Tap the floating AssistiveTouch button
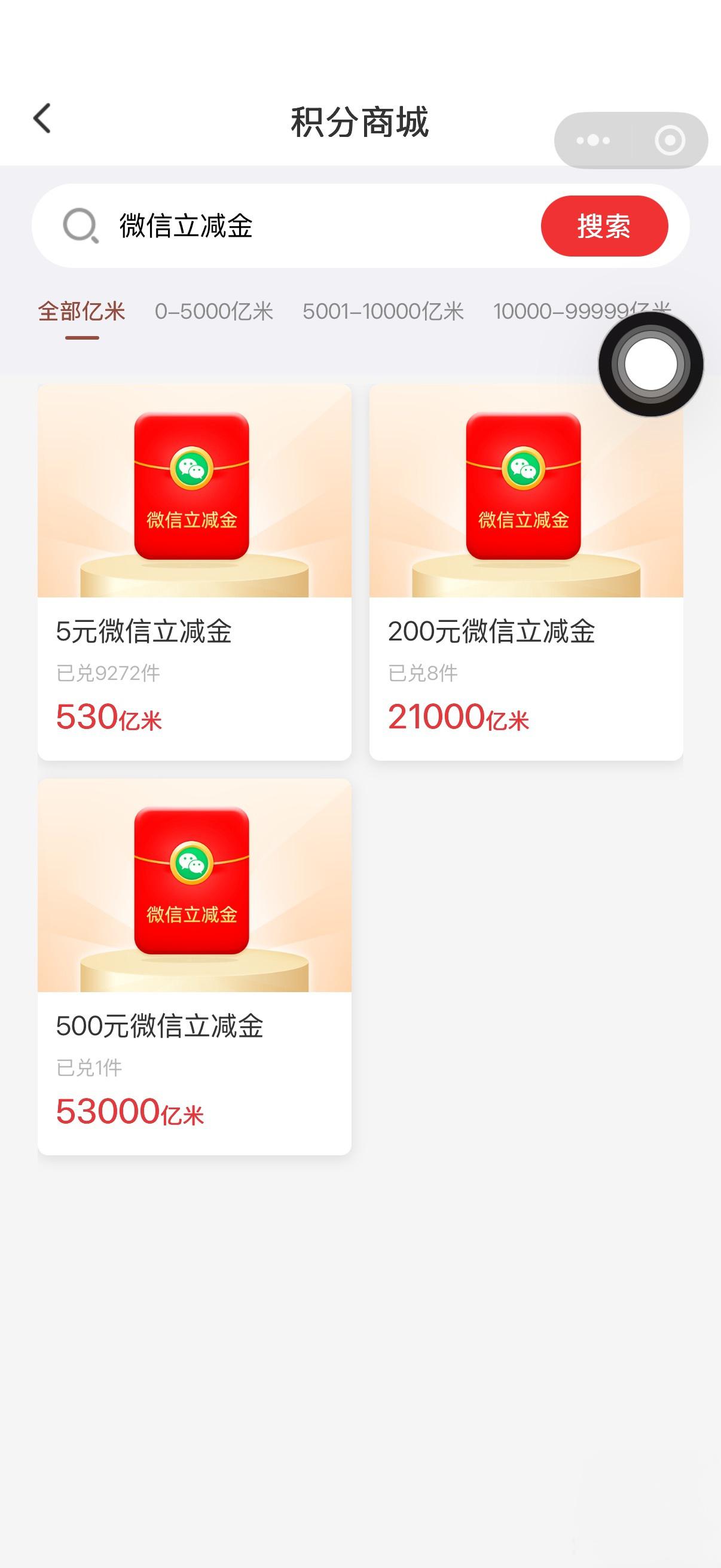The width and height of the screenshot is (721, 1568). click(x=650, y=365)
